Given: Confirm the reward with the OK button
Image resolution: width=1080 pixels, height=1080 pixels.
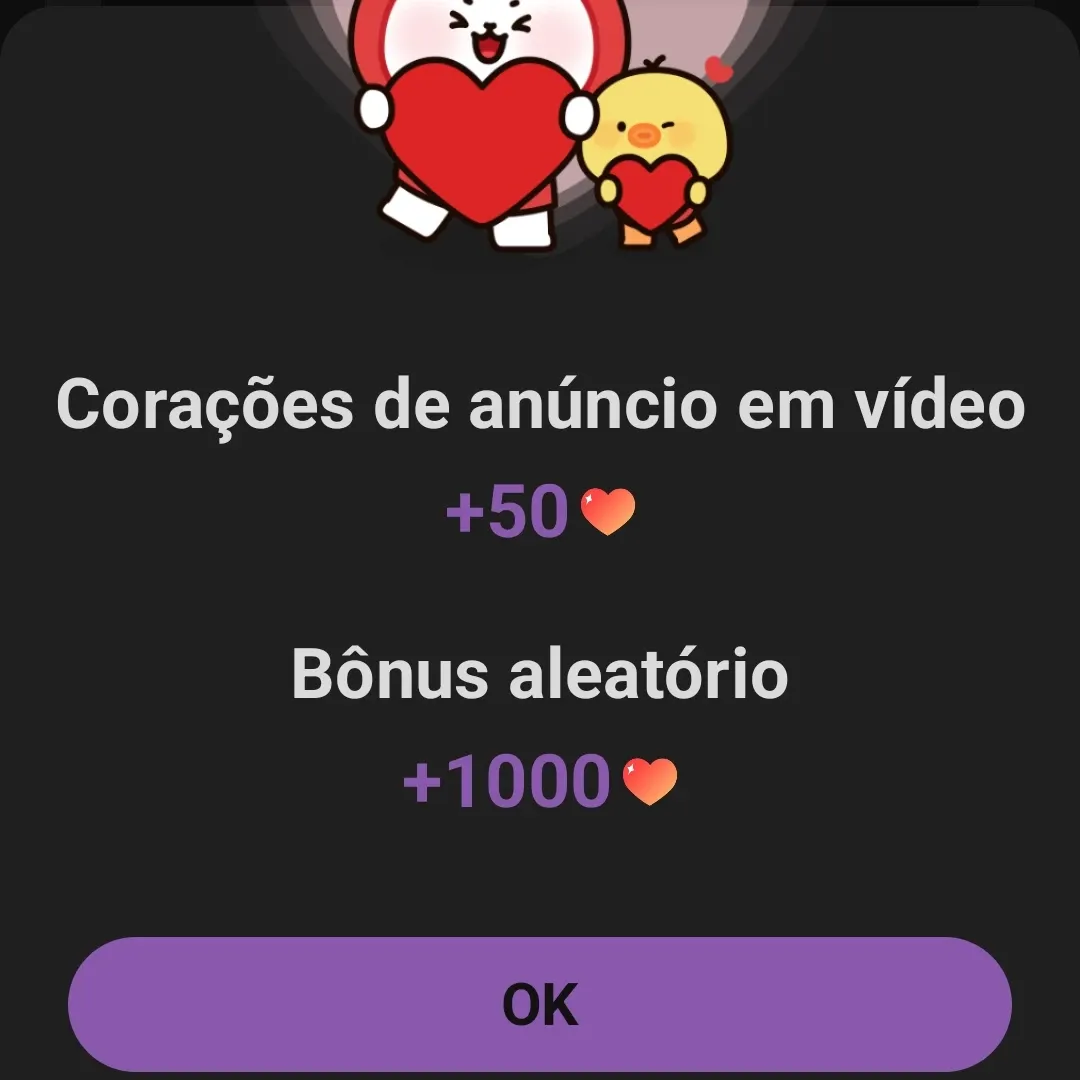Looking at the screenshot, I should [x=540, y=1004].
